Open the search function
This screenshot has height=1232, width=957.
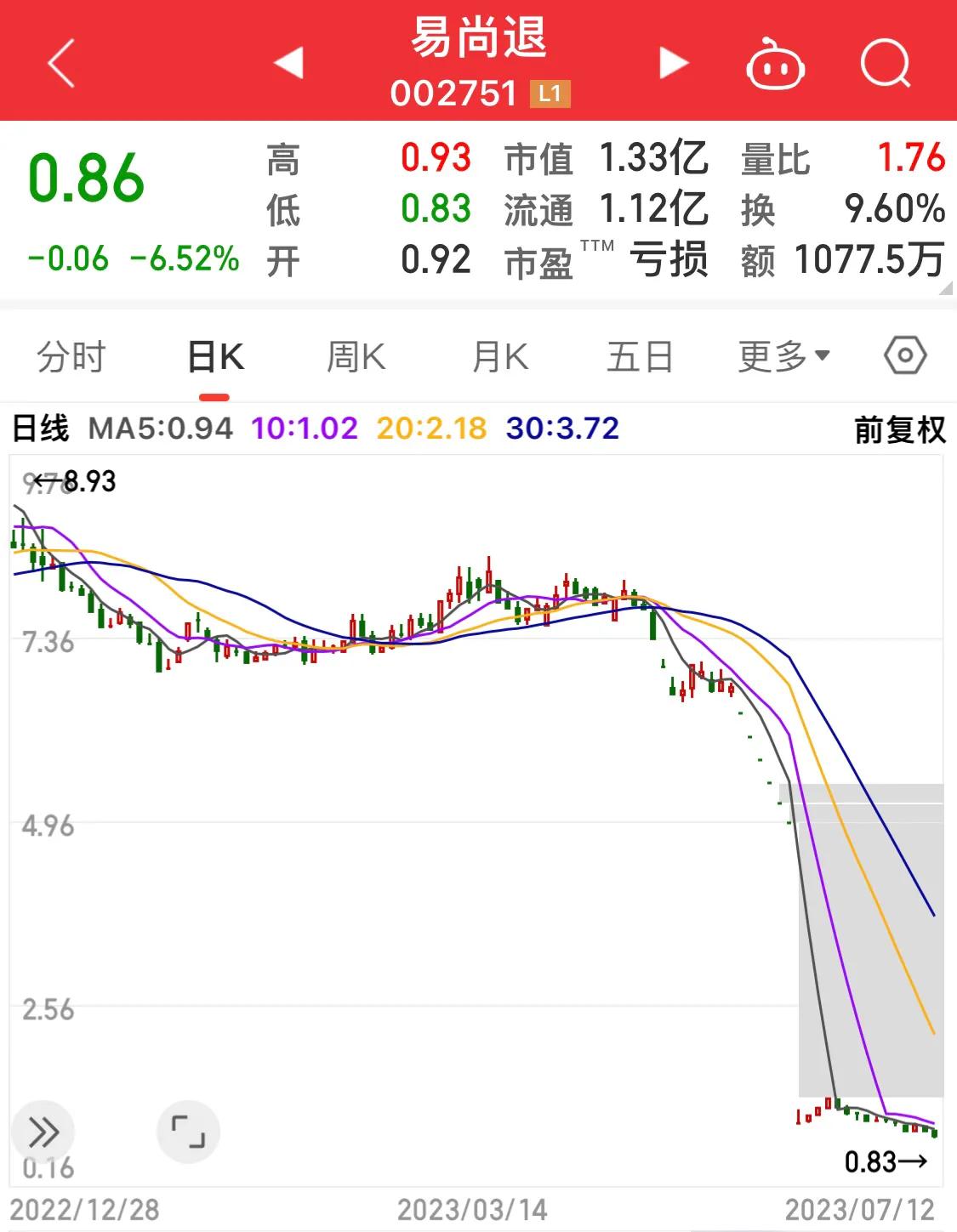[885, 62]
